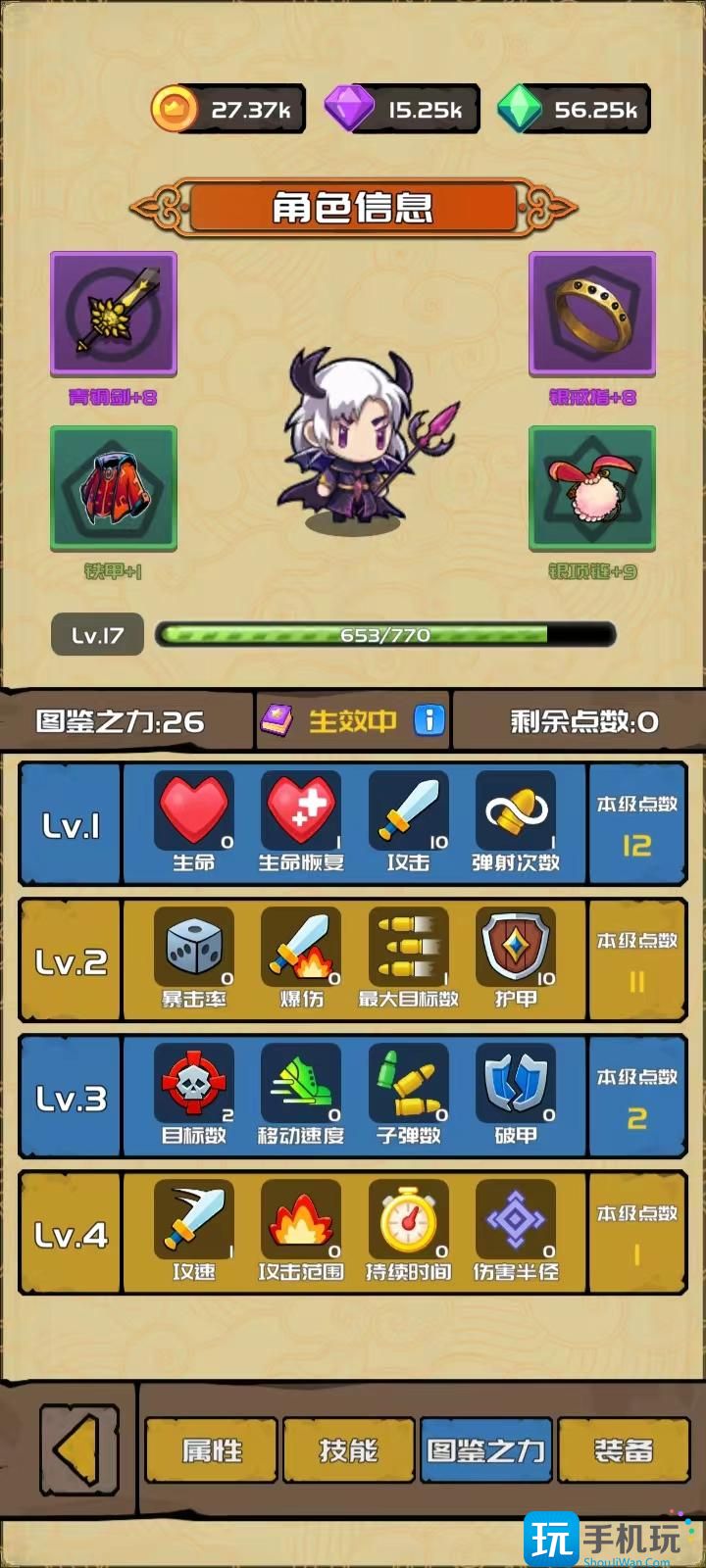Image resolution: width=706 pixels, height=1568 pixels.
Task: Select the 图鉴之力 tab
Action: 486,1450
